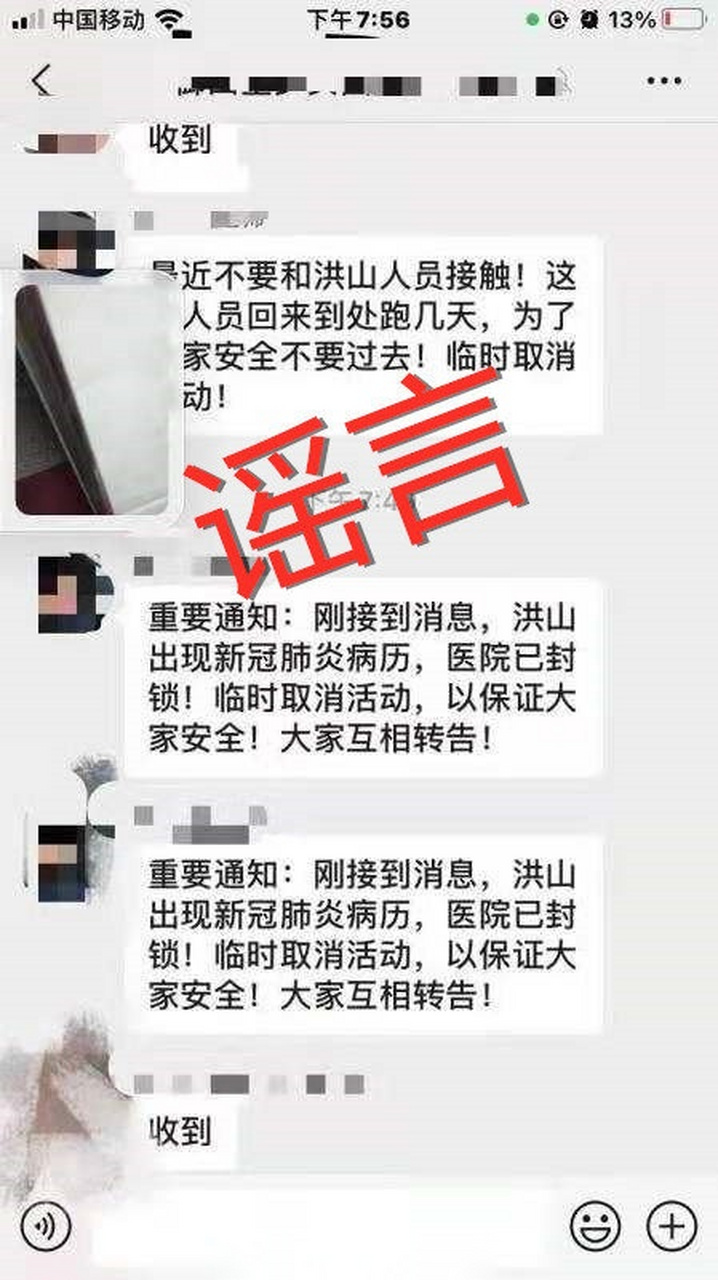Open the plus attachment menu

pos(672,1225)
